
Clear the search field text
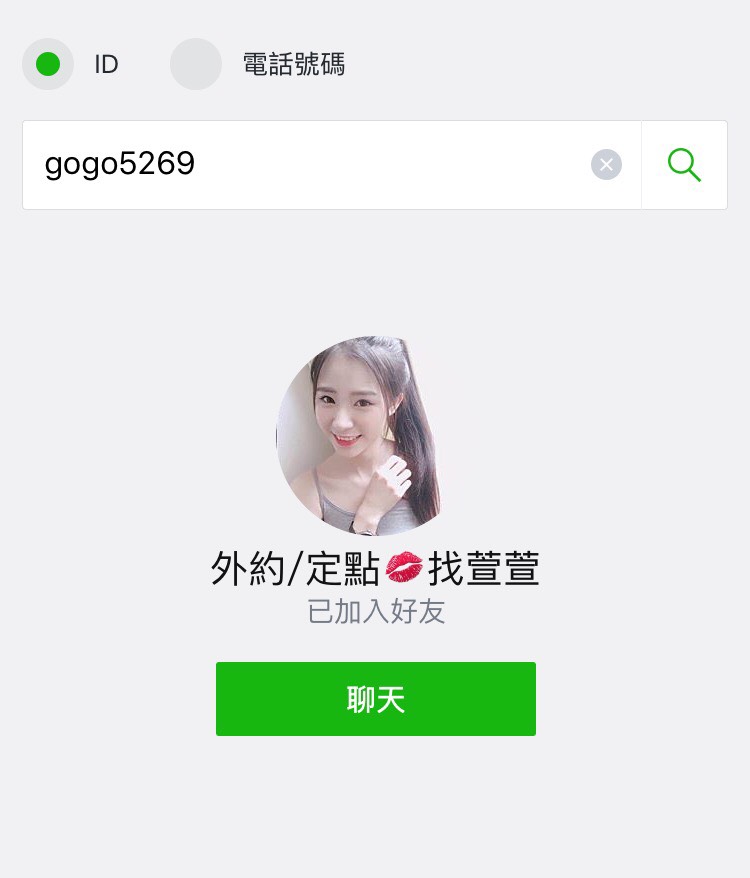coord(606,165)
